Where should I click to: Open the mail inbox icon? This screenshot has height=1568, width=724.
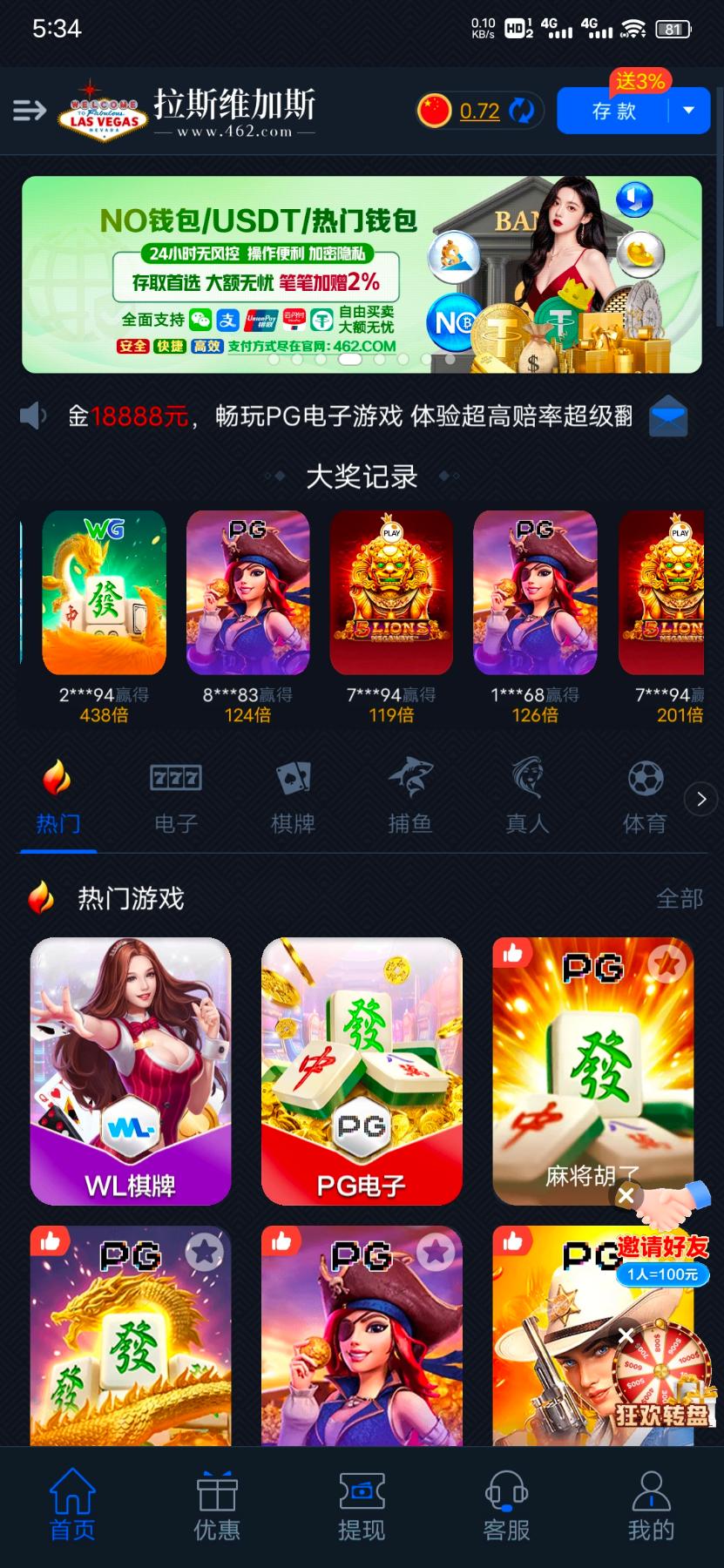pos(668,416)
